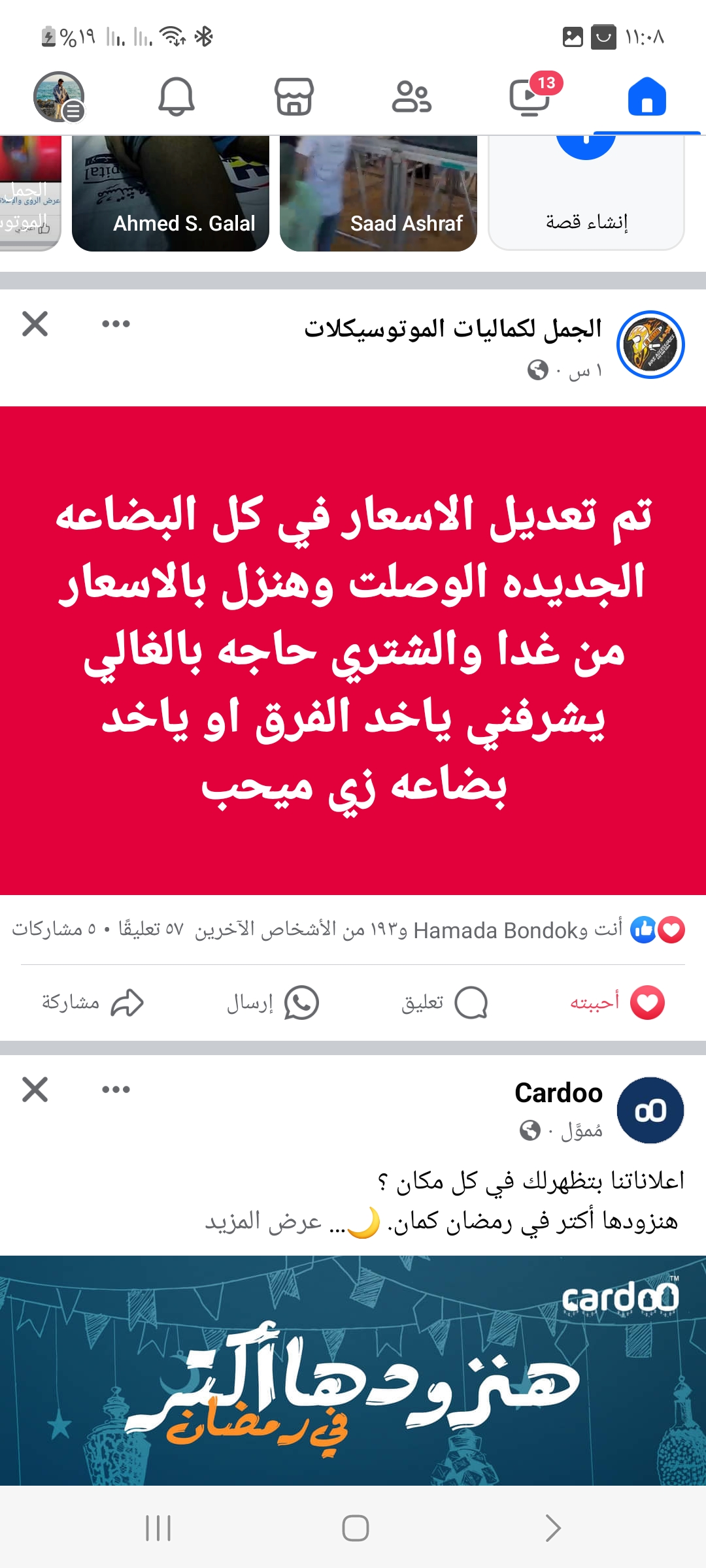Open options menu for الجمل post
Screen dimensions: 706x1568
click(x=116, y=323)
